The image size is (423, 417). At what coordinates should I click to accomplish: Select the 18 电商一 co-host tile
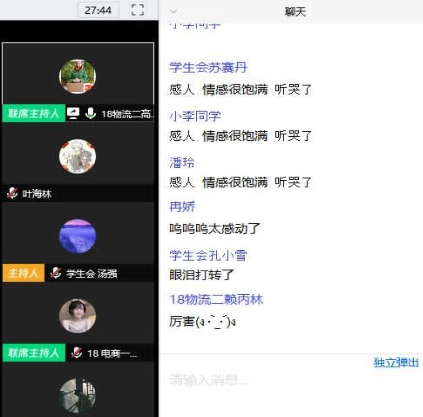pos(78,322)
